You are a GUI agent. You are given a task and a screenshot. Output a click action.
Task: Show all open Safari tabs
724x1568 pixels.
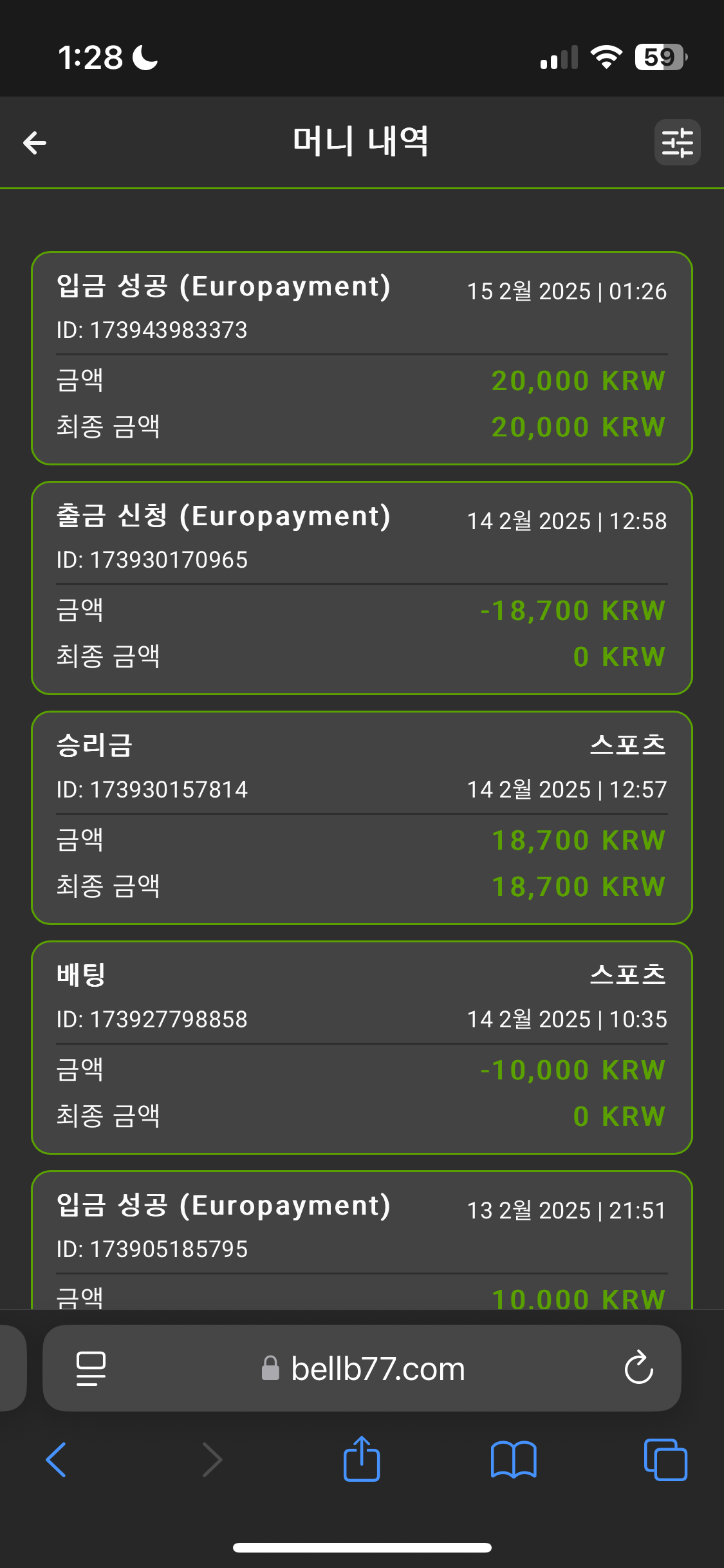[x=665, y=1460]
